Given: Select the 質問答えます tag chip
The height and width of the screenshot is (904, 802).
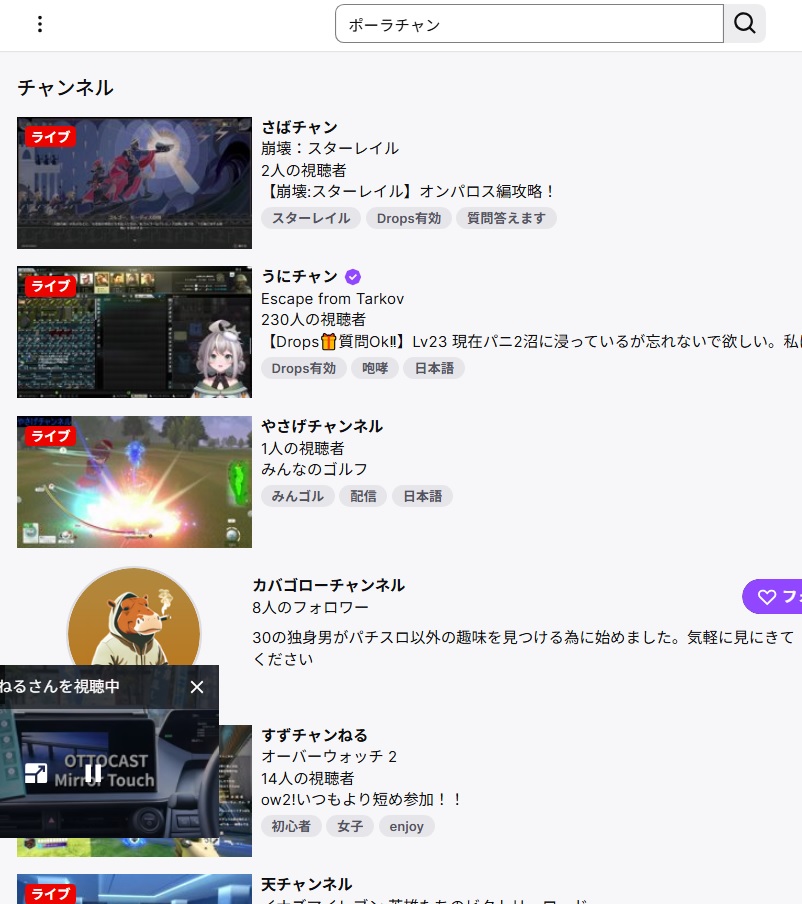Looking at the screenshot, I should coord(506,218).
